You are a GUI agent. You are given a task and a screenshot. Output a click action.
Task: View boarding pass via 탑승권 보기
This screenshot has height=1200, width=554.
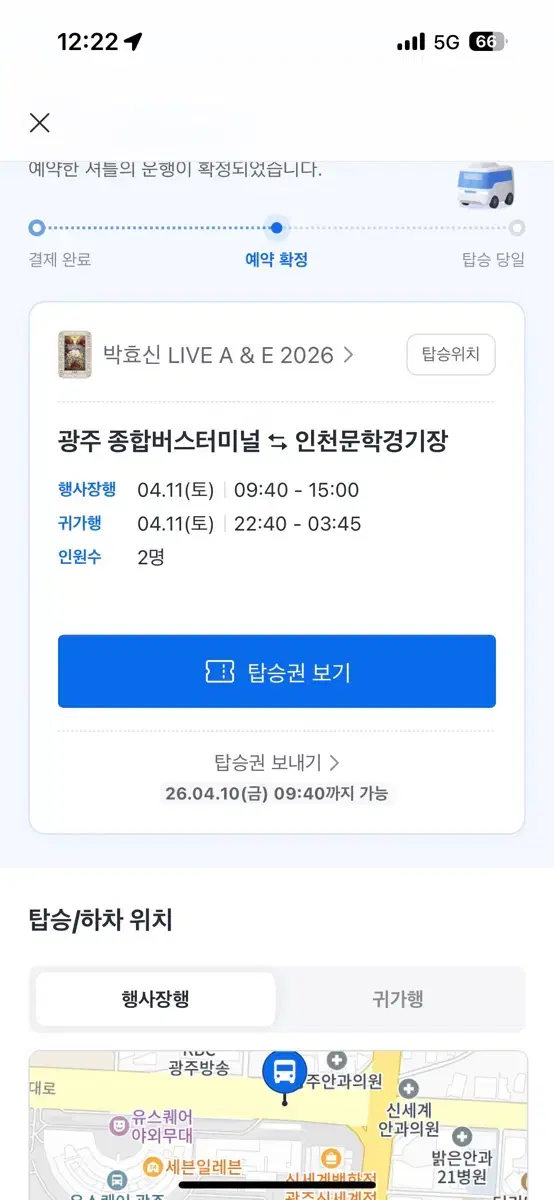click(277, 672)
